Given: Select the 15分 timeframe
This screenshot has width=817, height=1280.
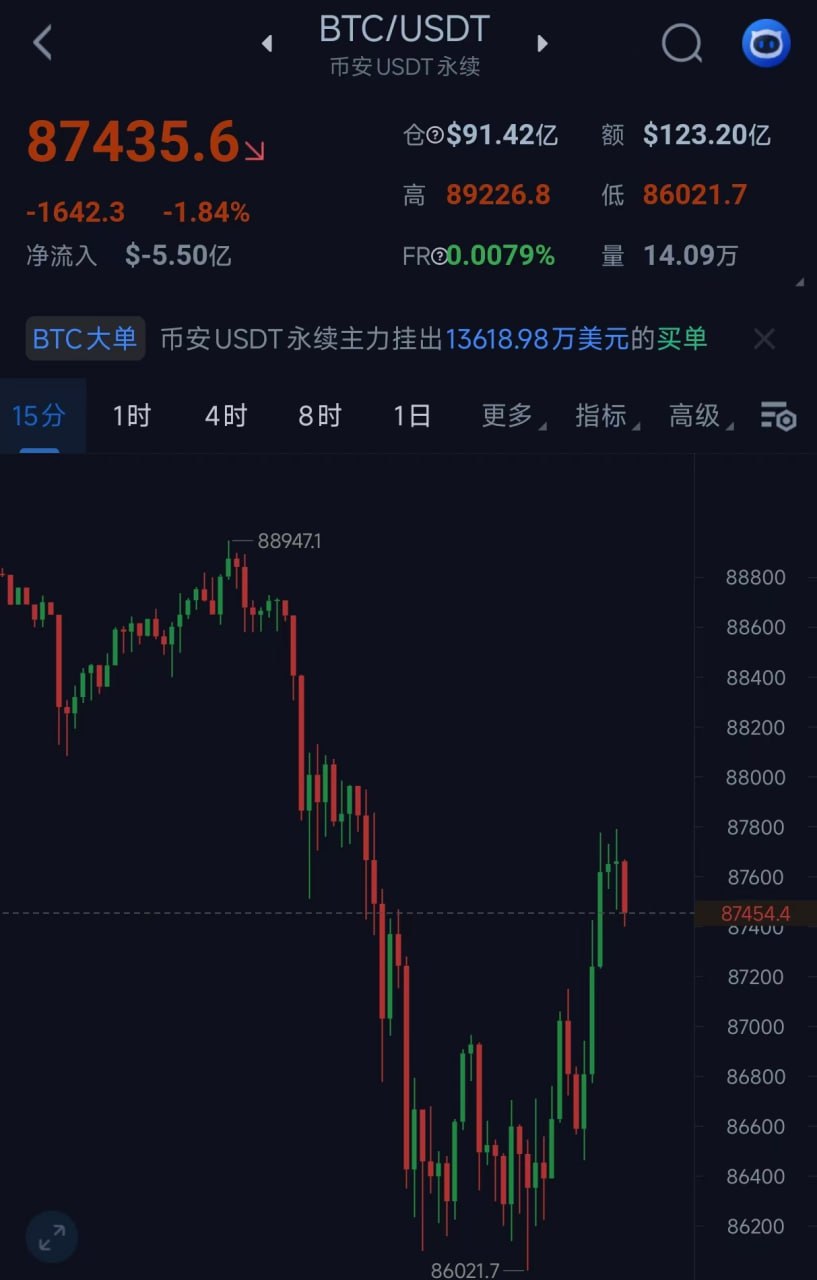Looking at the screenshot, I should [x=39, y=416].
